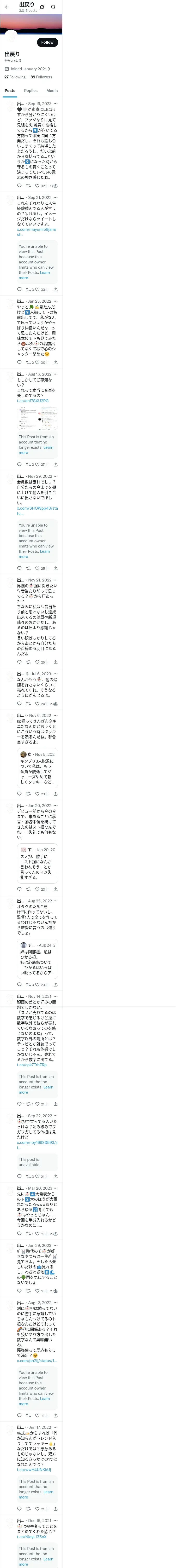Switch to the Media tab
This screenshot has width=176, height=1568.
point(52,91)
